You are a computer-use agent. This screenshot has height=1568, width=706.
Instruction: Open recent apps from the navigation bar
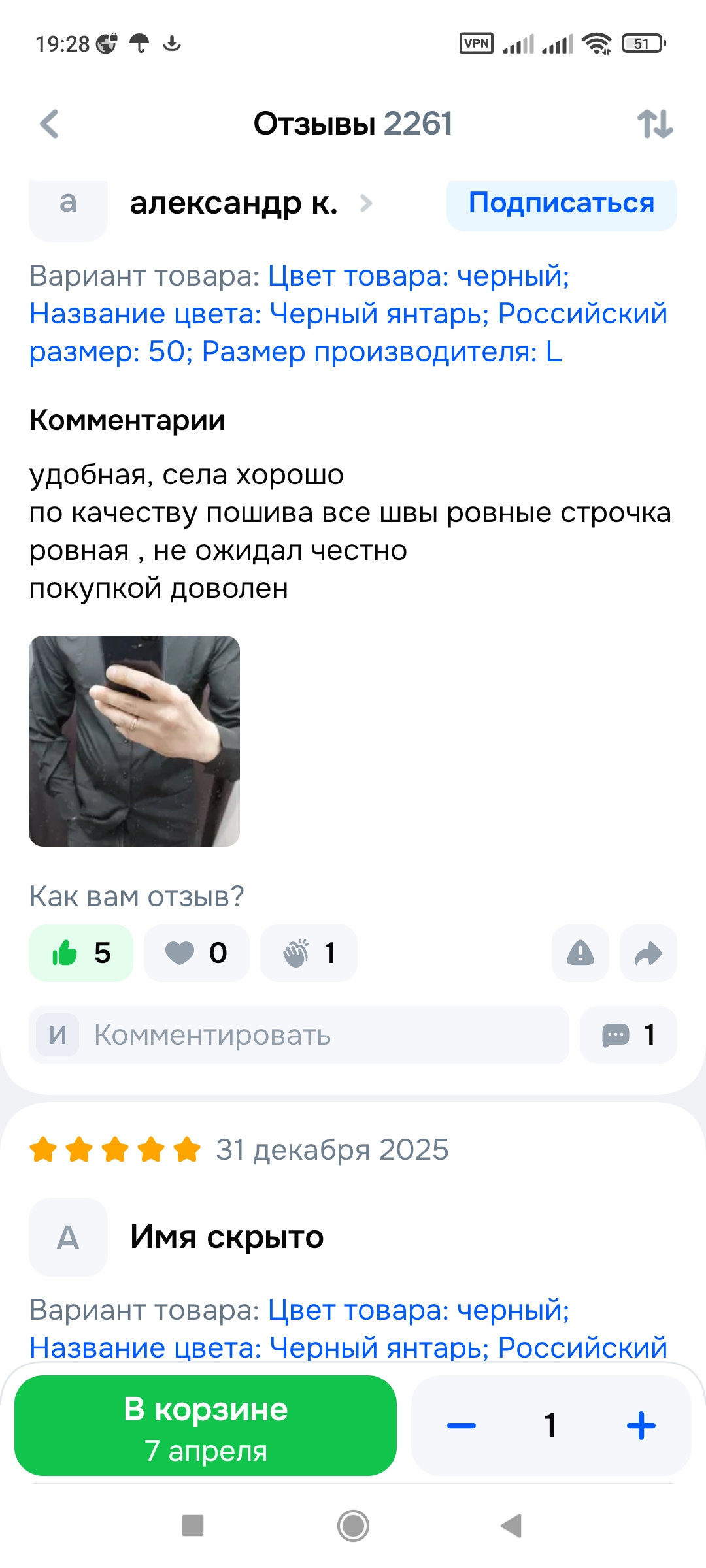193,1526
